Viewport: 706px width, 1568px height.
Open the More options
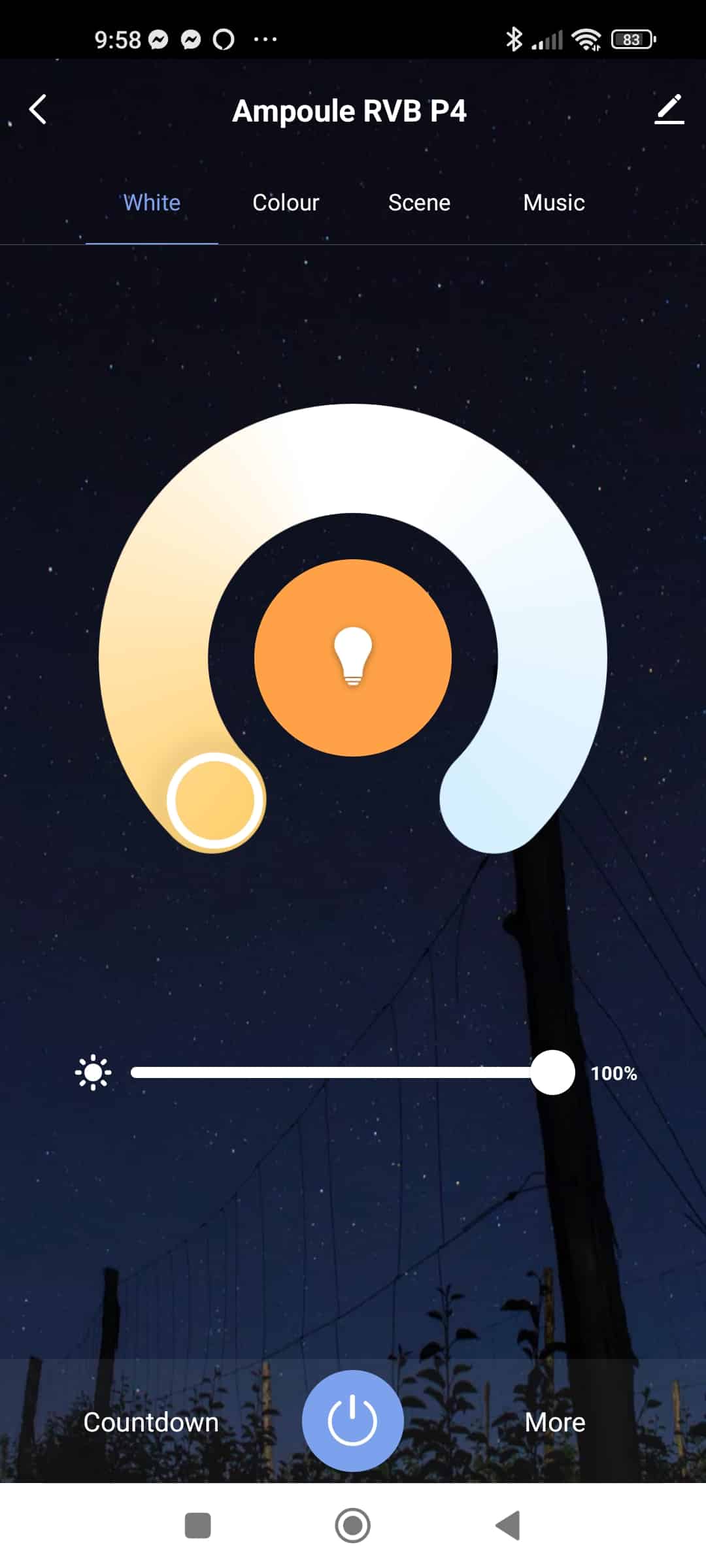click(x=555, y=1422)
